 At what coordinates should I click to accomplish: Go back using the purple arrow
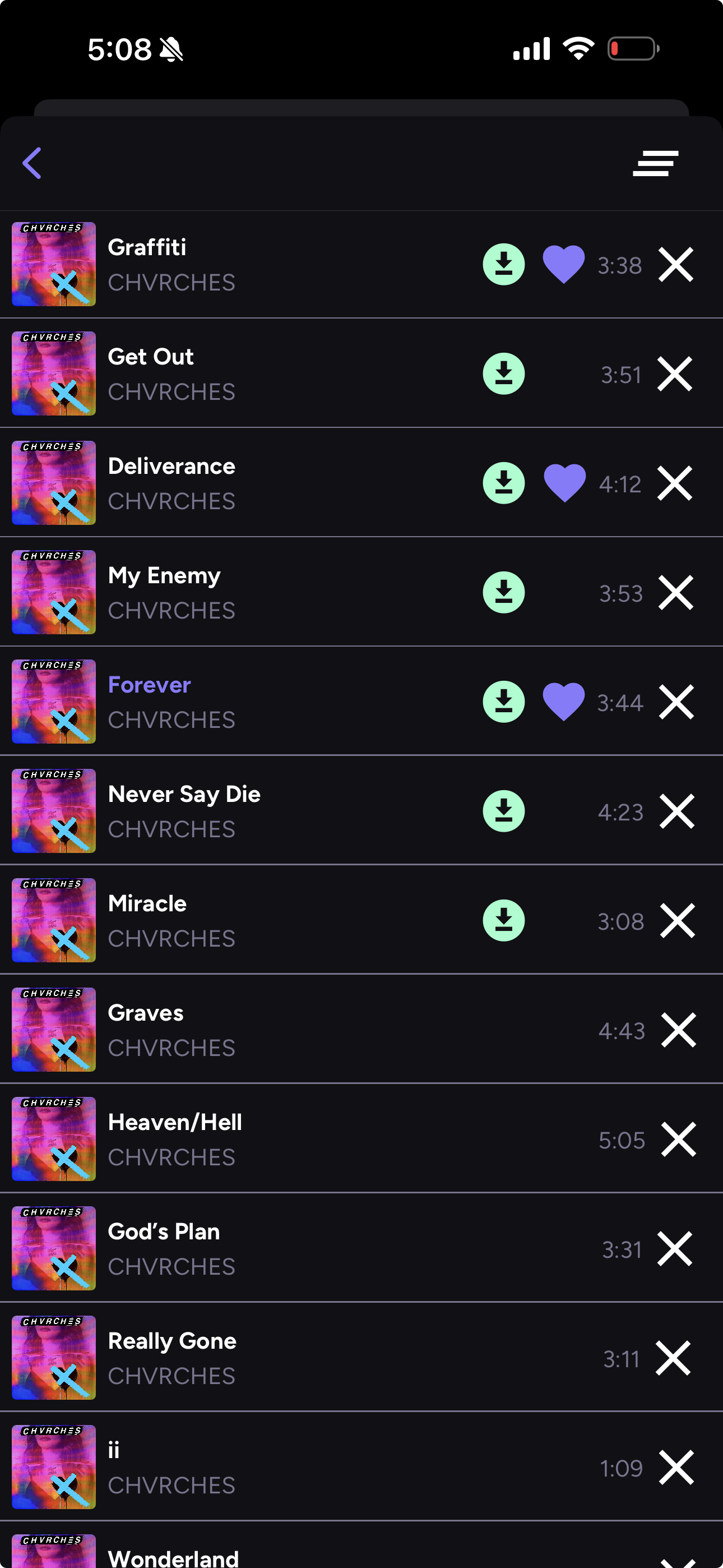(31, 163)
